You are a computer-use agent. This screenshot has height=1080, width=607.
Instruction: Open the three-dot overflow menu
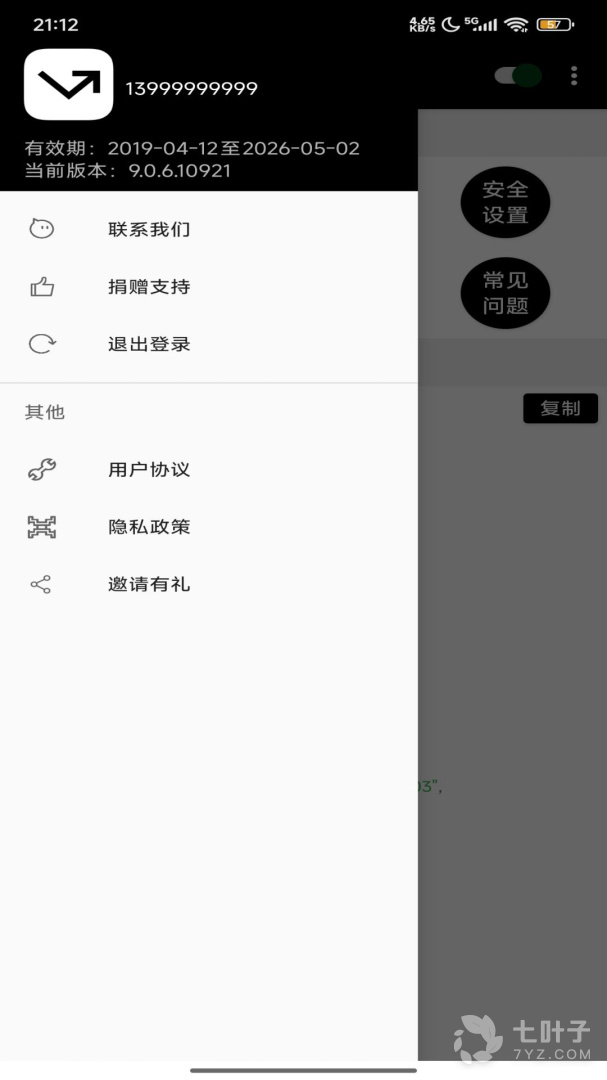coord(574,76)
